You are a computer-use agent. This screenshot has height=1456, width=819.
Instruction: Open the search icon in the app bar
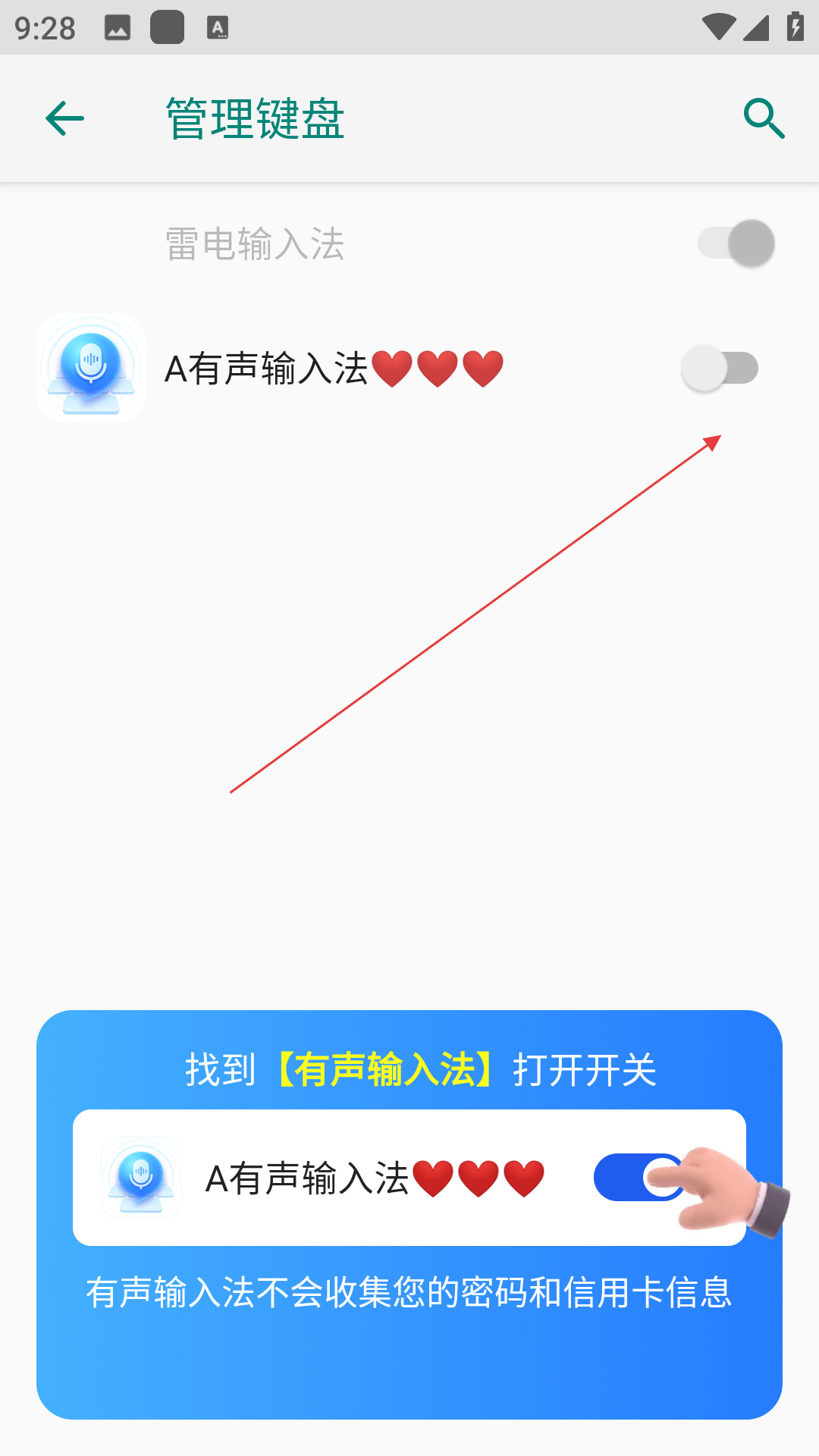pos(763,119)
